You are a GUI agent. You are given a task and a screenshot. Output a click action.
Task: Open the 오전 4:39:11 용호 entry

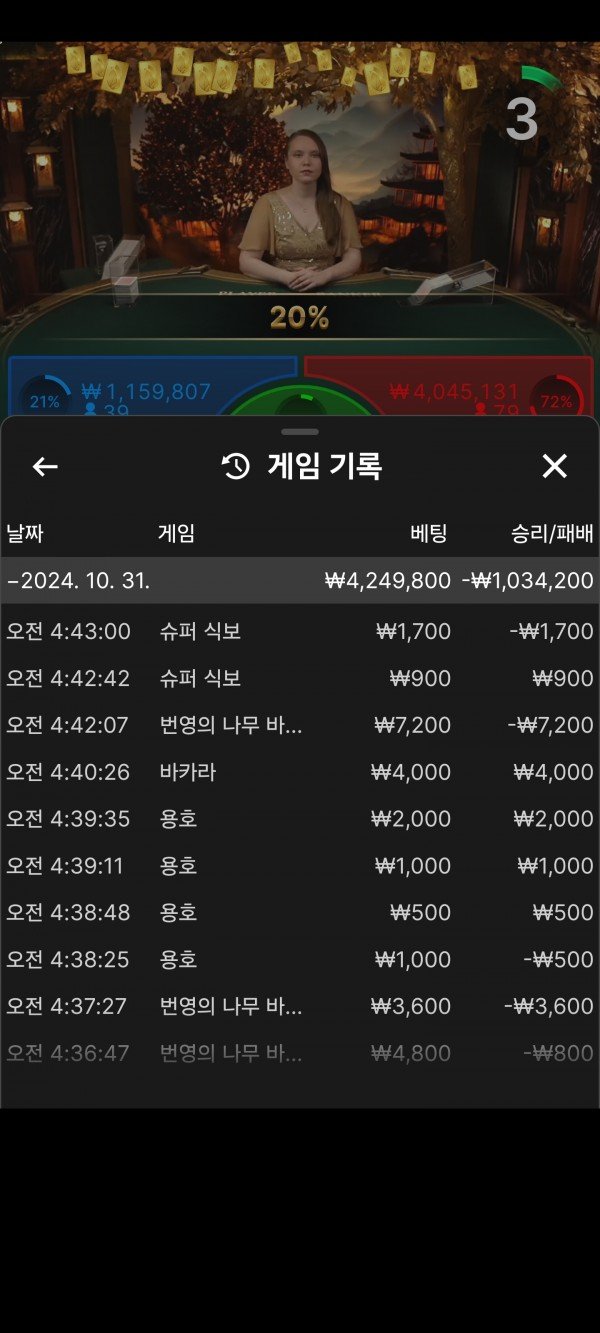[x=300, y=866]
